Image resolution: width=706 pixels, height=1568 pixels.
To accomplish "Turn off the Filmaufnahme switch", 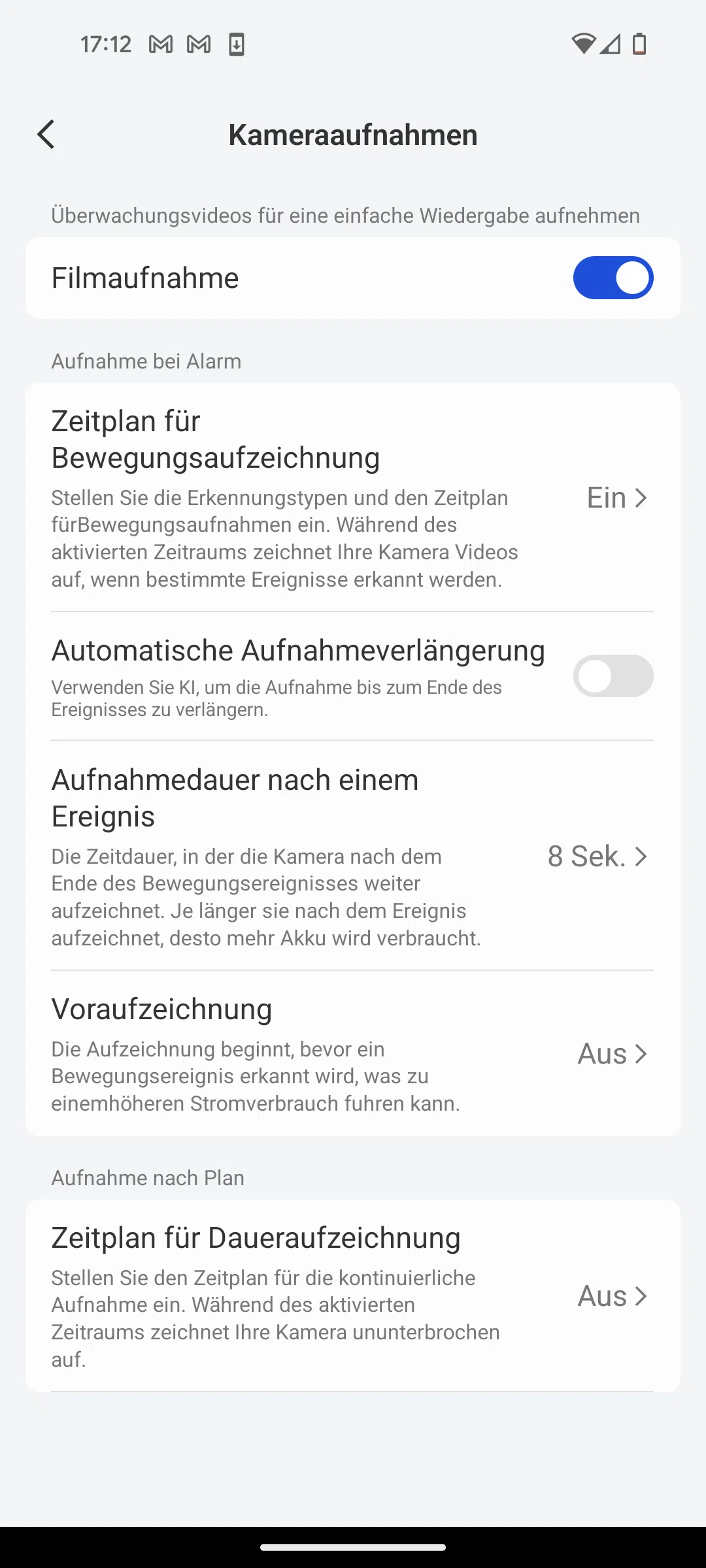I will [613, 278].
